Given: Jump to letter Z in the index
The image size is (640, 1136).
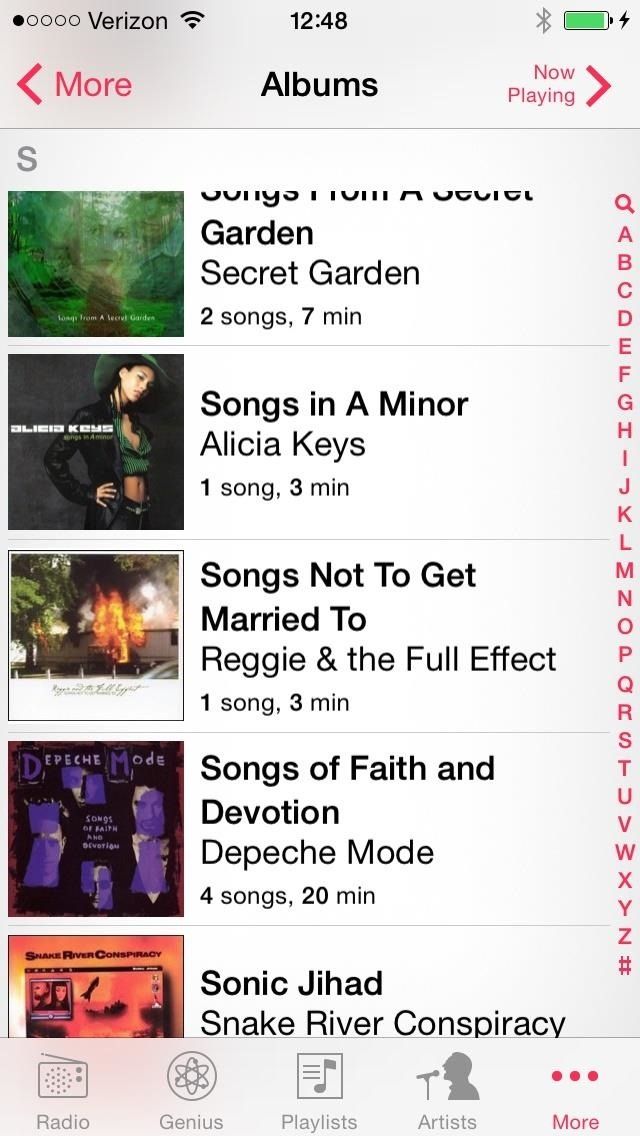Looking at the screenshot, I should (x=624, y=936).
